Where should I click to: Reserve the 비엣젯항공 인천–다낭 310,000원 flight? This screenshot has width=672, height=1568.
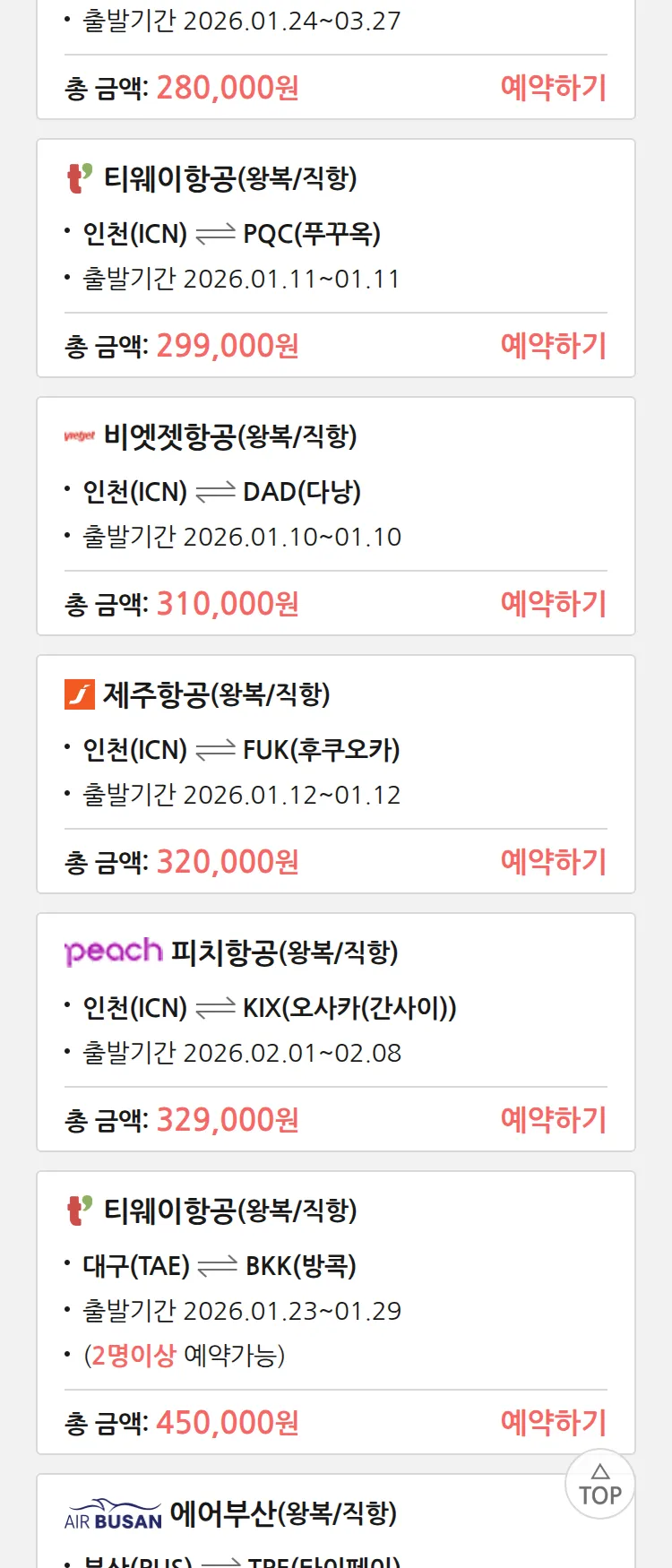[553, 604]
